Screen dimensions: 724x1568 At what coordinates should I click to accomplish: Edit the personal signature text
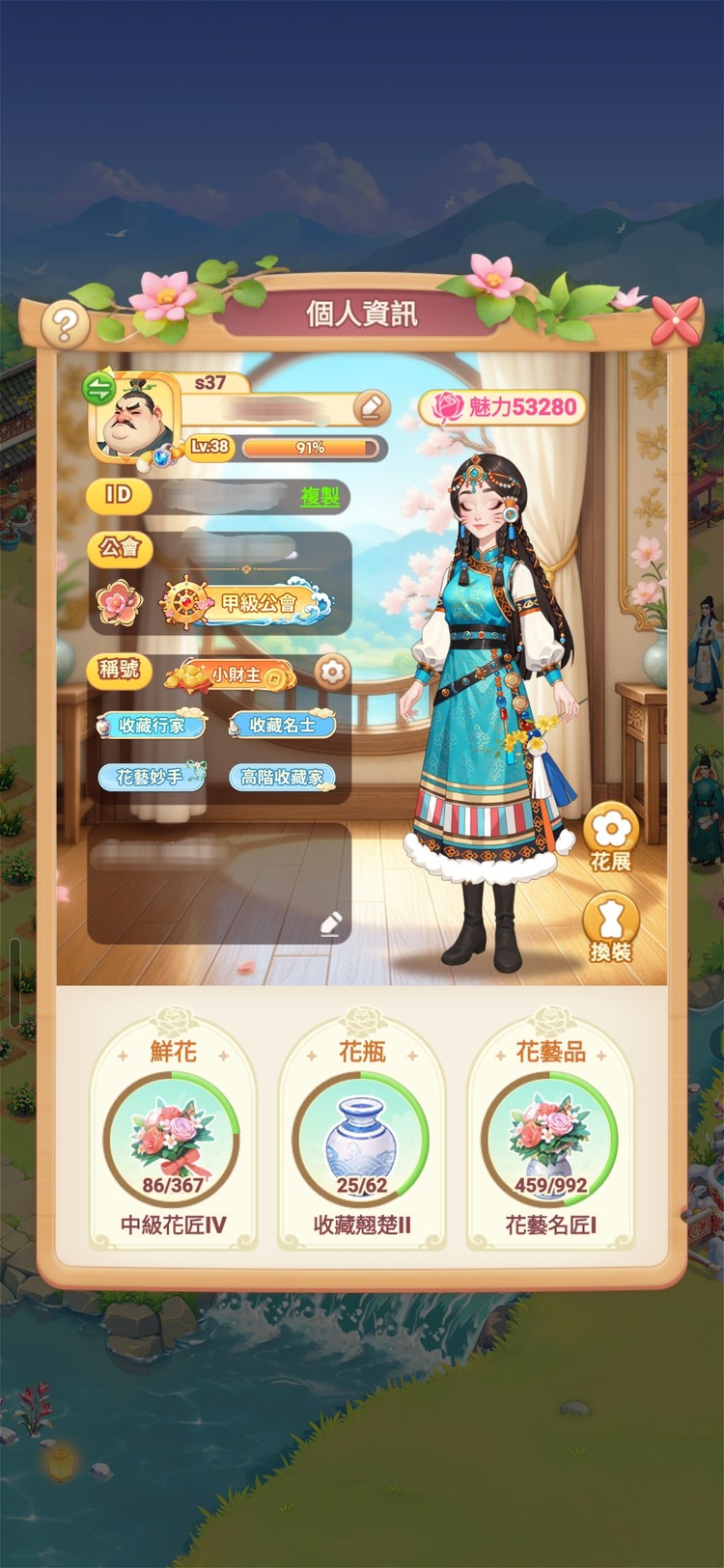tap(330, 923)
